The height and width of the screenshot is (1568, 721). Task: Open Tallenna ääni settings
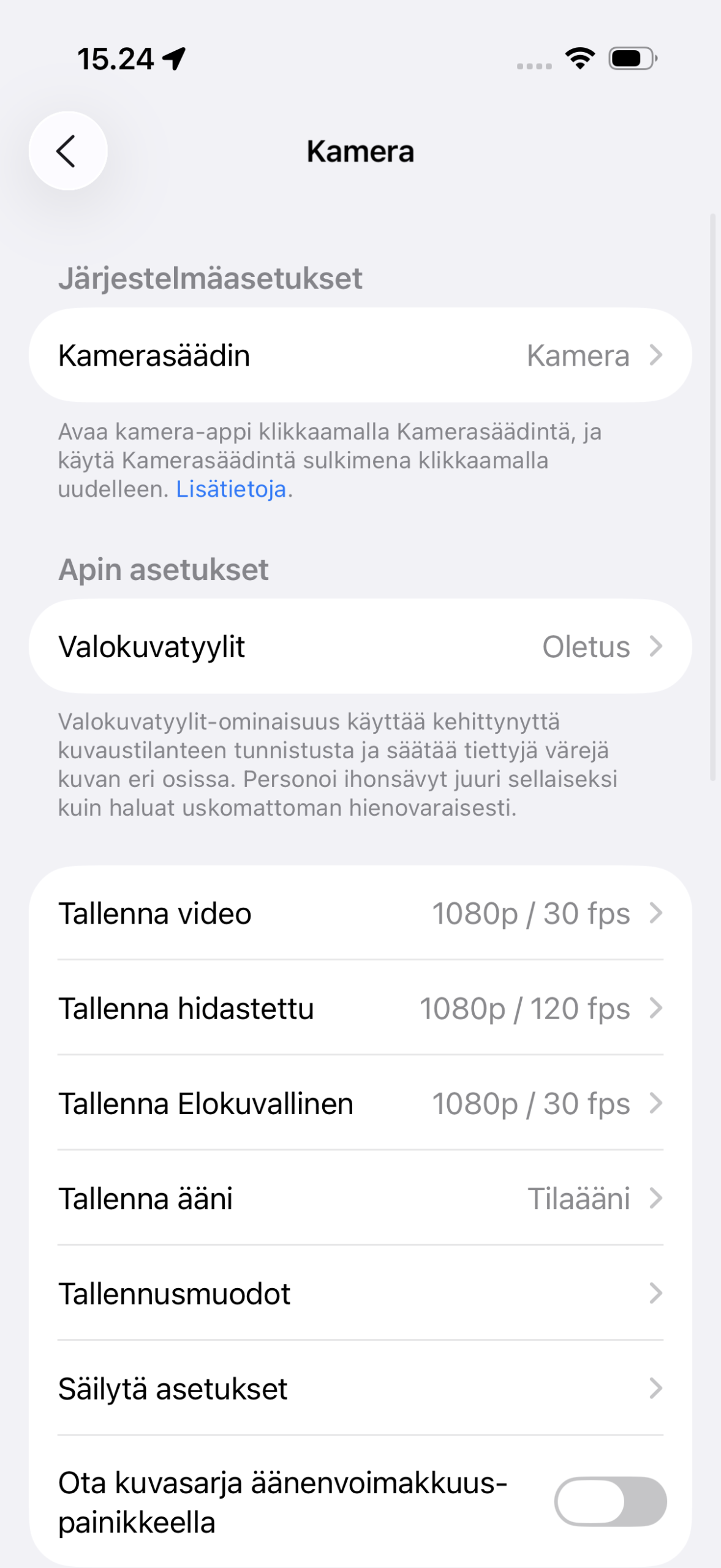360,1198
